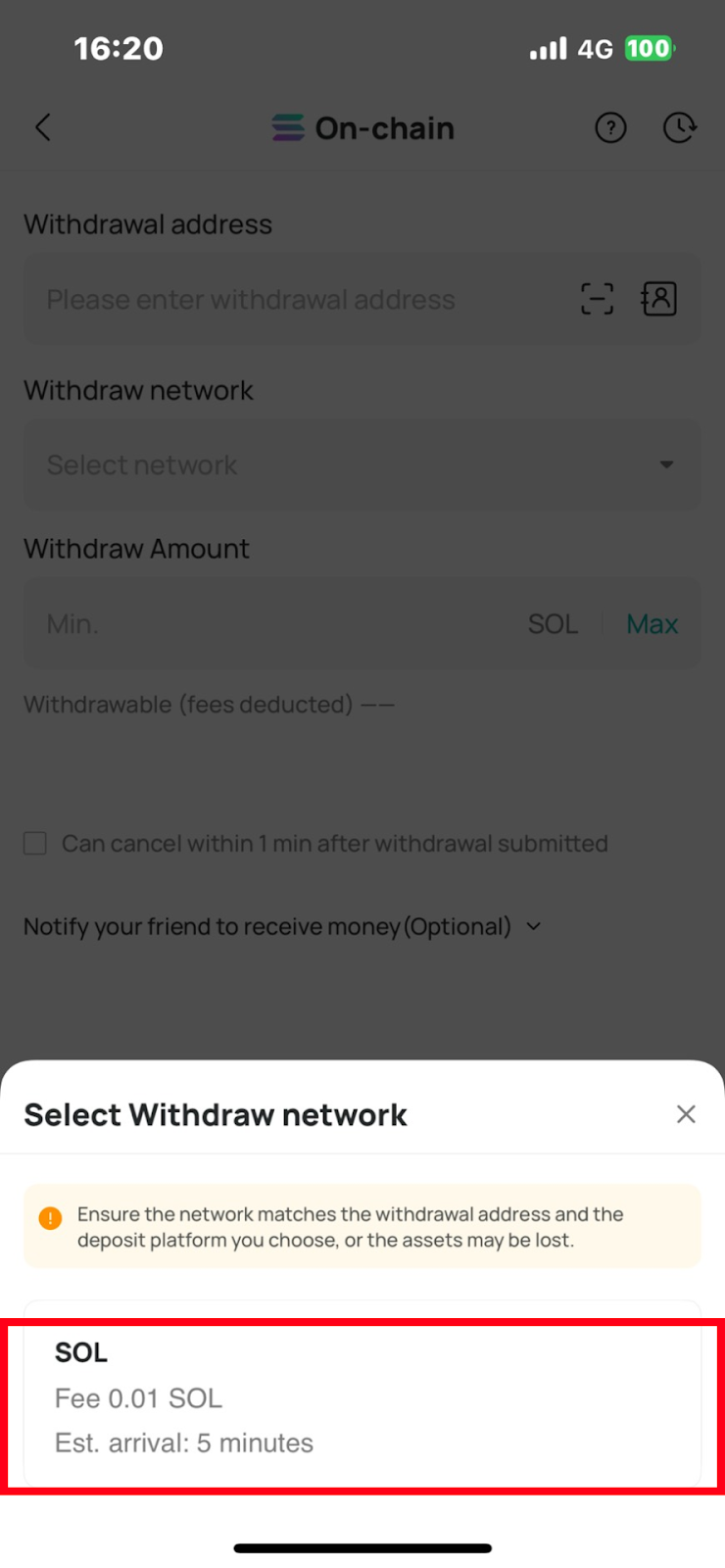Focus the Withdraw Amount field
Screen dimensions: 725x1568
[x=274, y=624]
